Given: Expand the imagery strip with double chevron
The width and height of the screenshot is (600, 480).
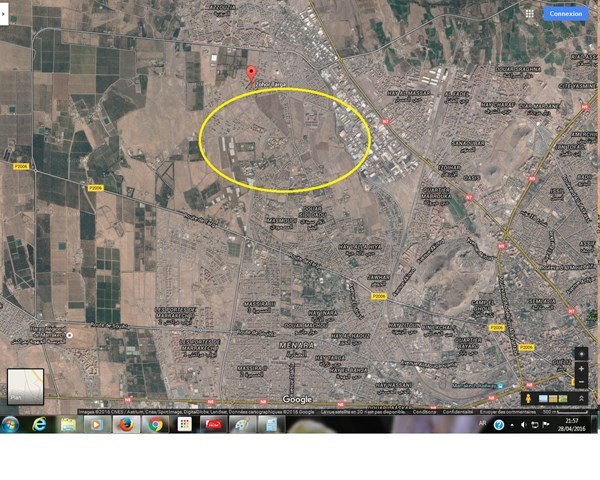Looking at the screenshot, I should [581, 398].
